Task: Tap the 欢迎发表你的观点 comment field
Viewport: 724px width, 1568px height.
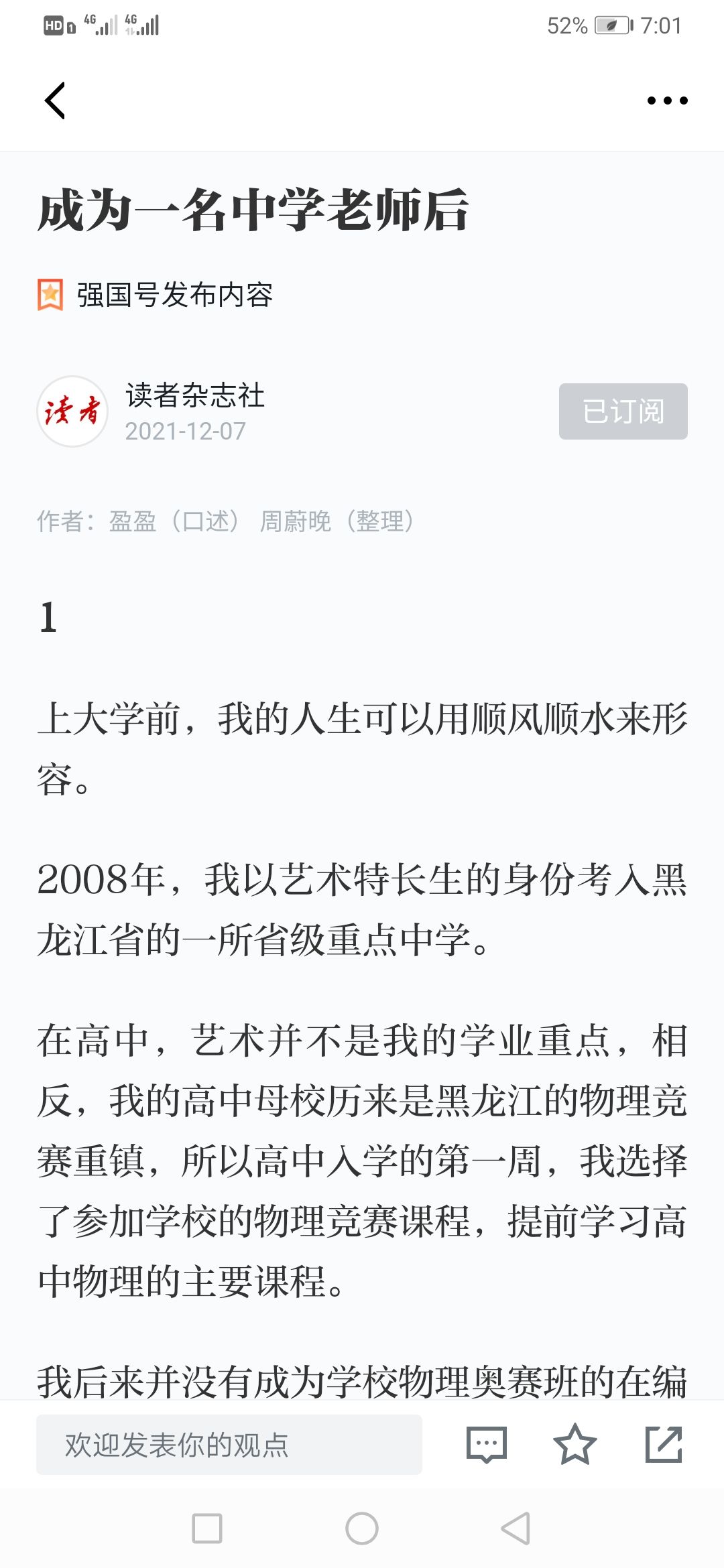Action: pyautogui.click(x=229, y=1445)
